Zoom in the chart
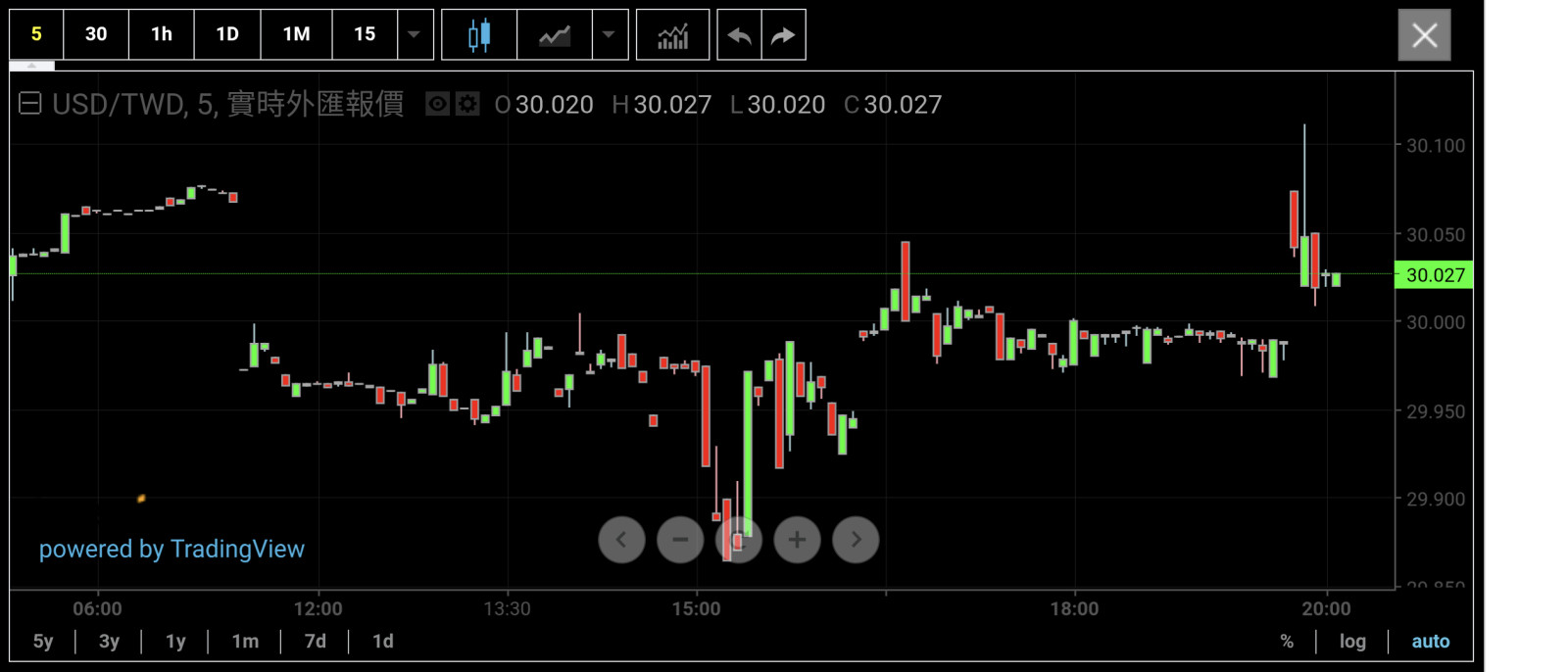 797,539
